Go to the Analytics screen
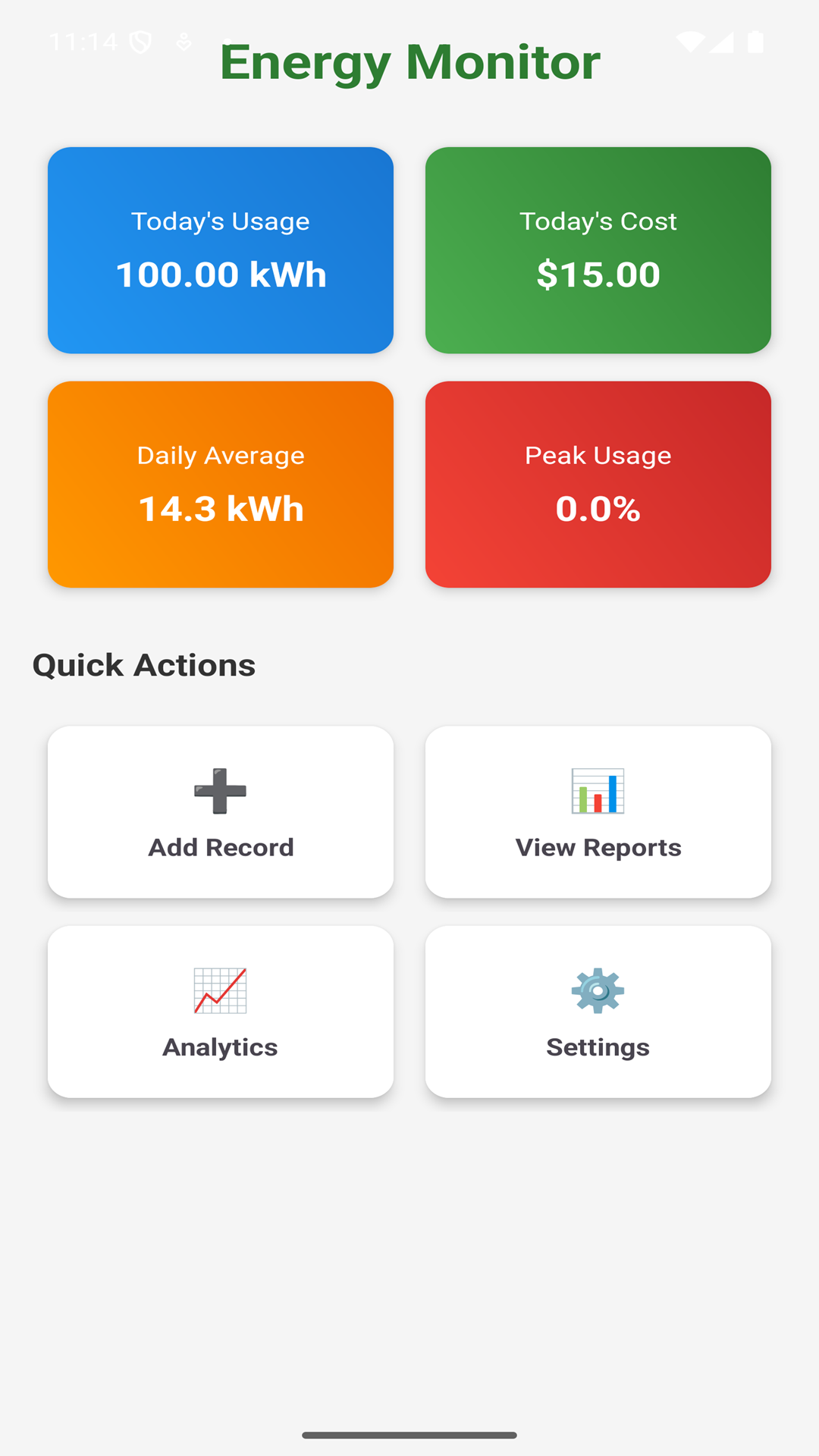This screenshot has width=819, height=1456. 220,1012
